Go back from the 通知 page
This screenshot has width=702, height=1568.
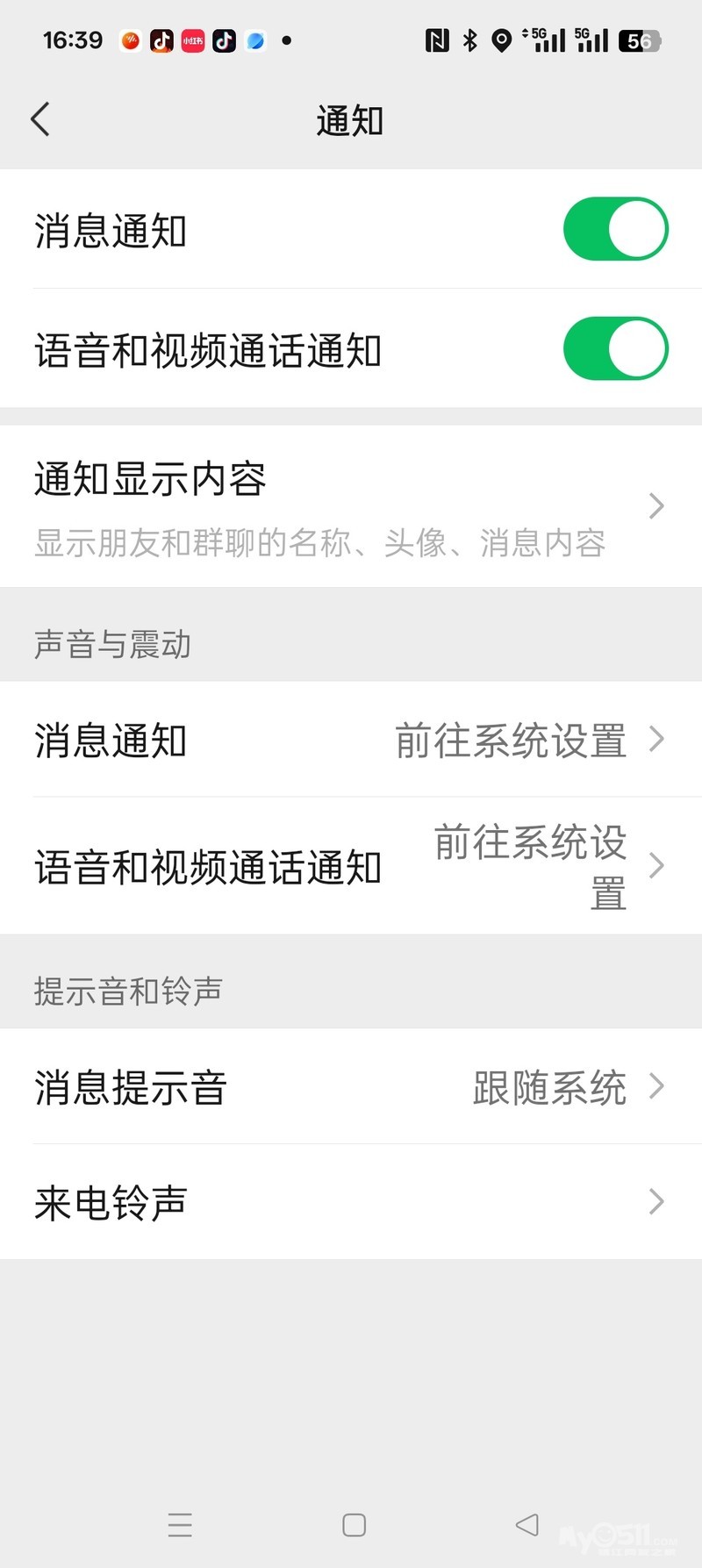(x=40, y=119)
